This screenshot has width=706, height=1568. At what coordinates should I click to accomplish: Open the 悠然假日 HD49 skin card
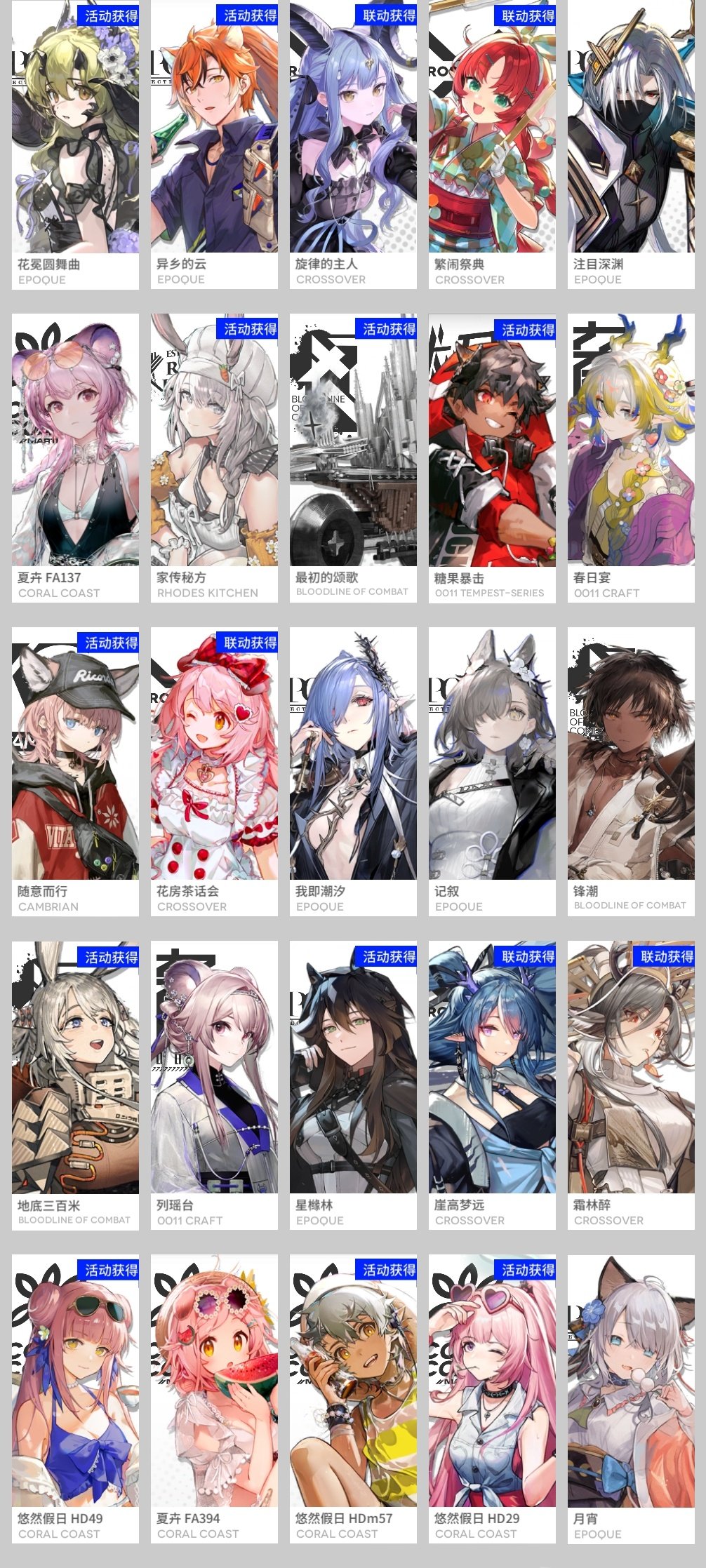75,1398
